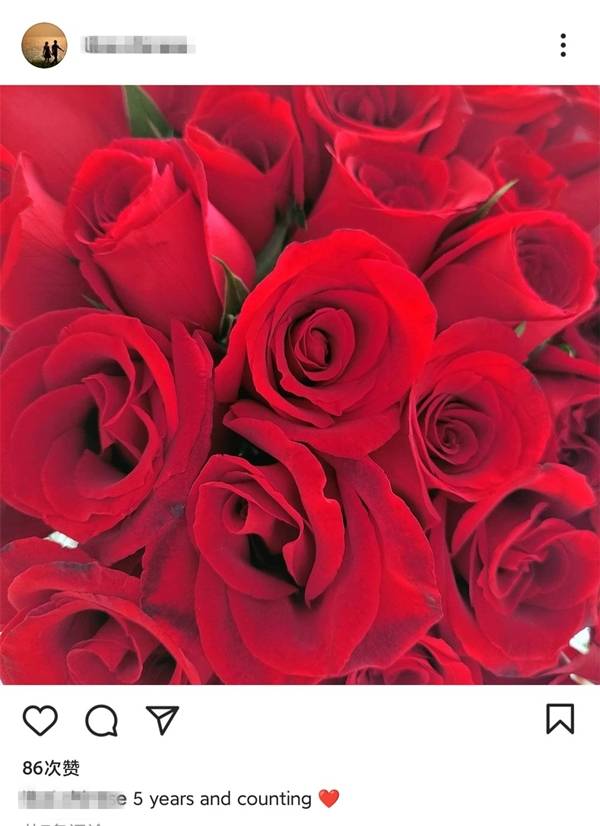The height and width of the screenshot is (826, 600).
Task: View the 86 likes list
Action: [51, 768]
